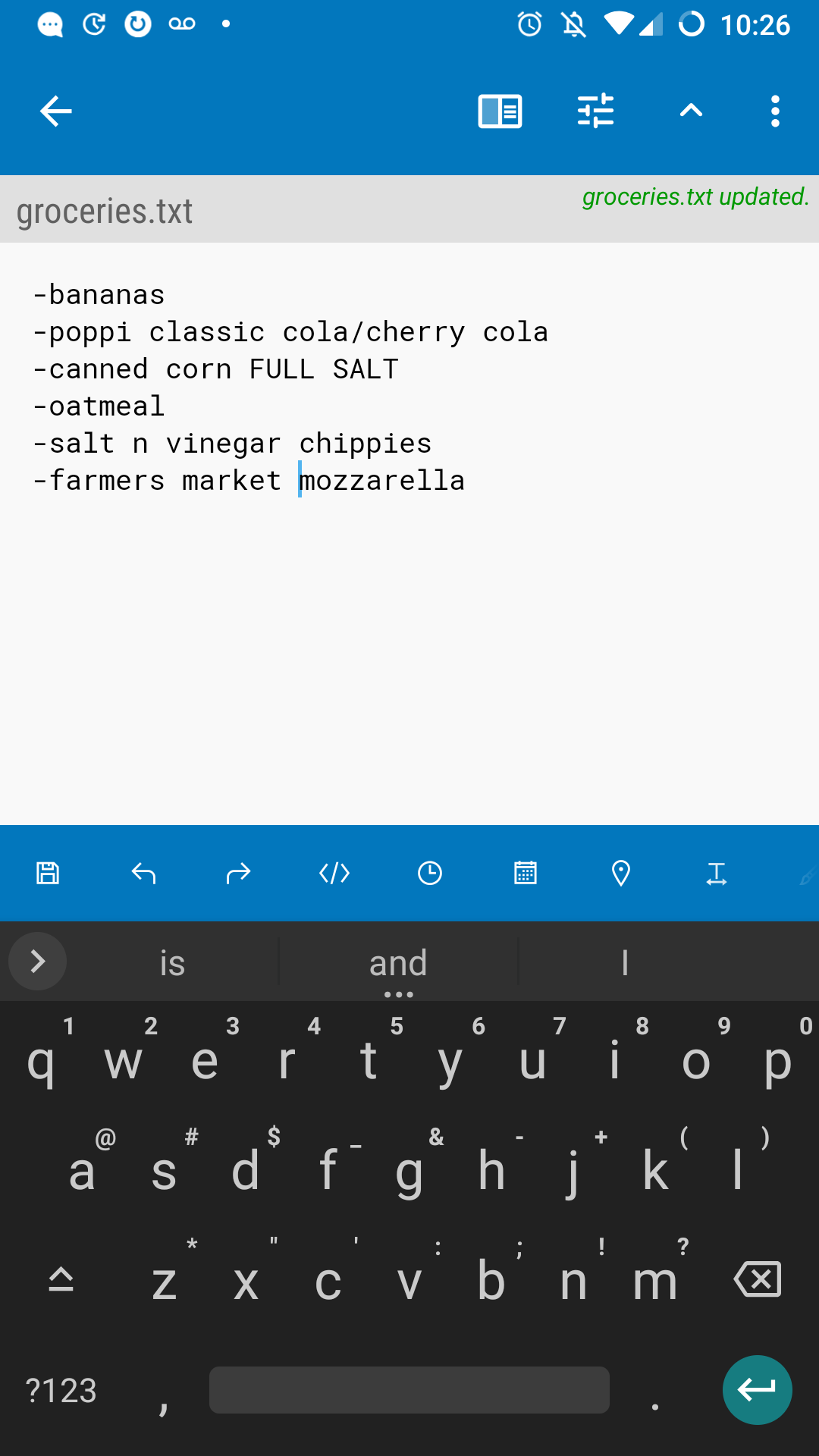Tap the text cursor width toolbar icon
This screenshot has width=819, height=1456.
pos(717,874)
